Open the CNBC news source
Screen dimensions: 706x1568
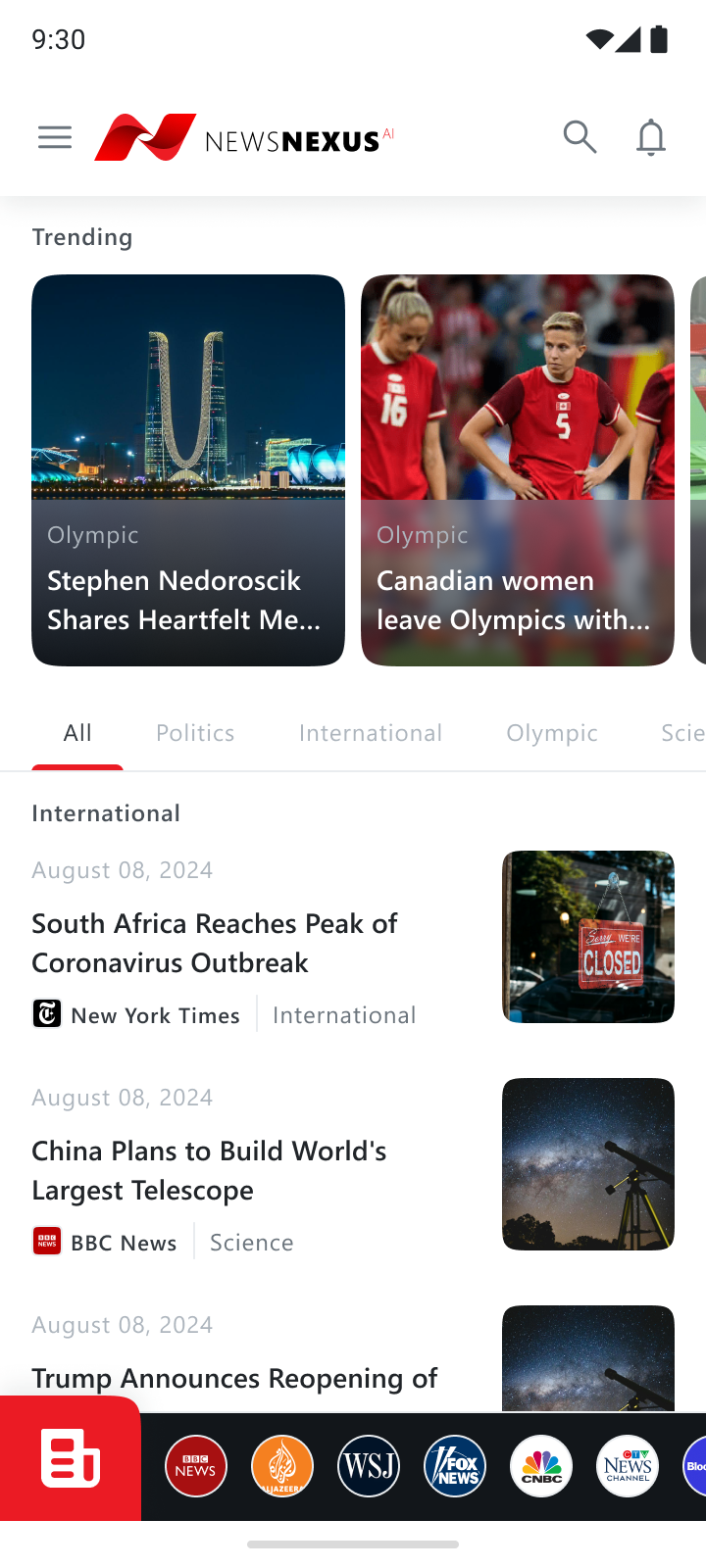[540, 1466]
